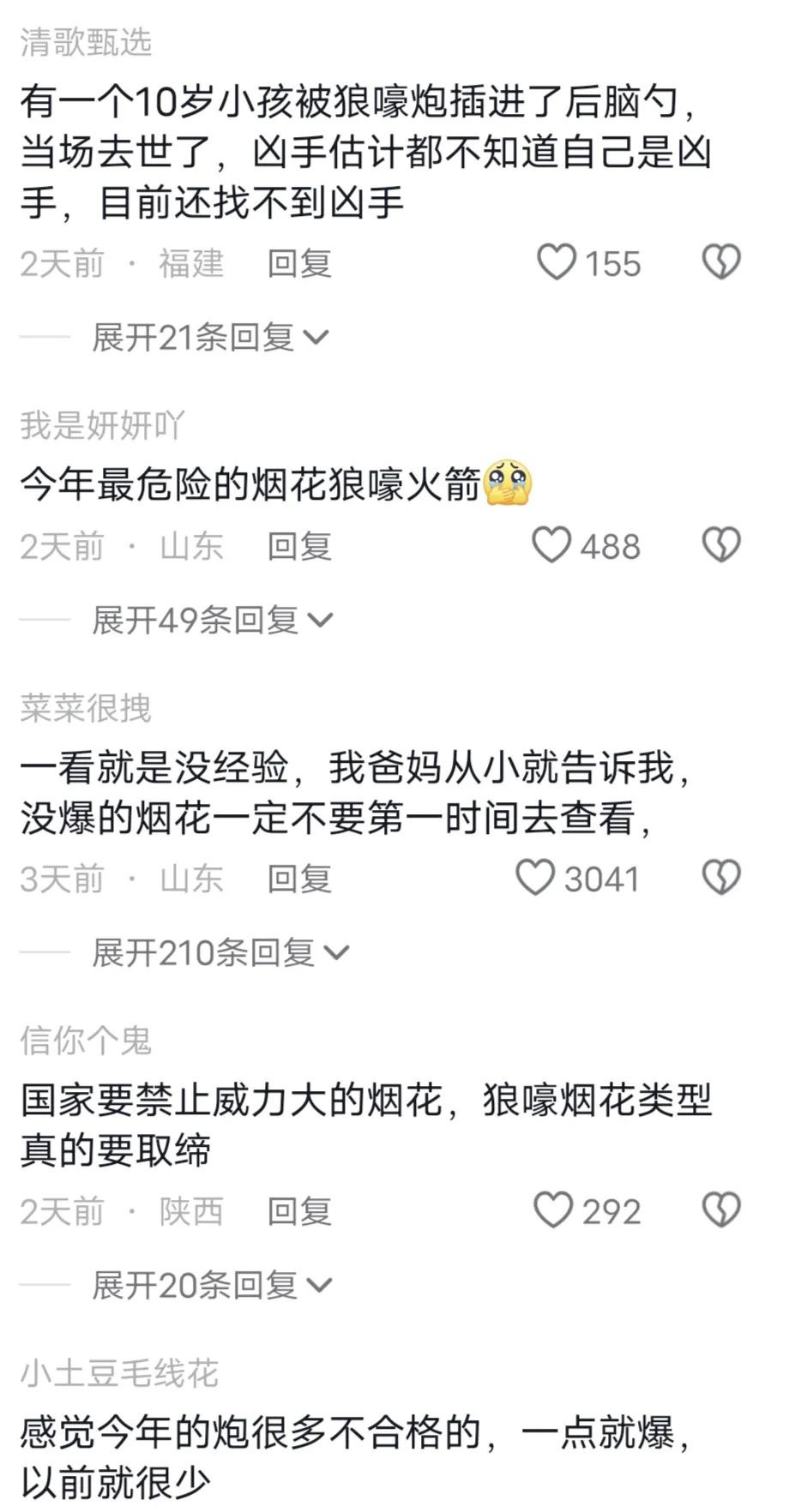Dislike 清歌甄选's comment
789x1512 pixels.
[x=721, y=262]
